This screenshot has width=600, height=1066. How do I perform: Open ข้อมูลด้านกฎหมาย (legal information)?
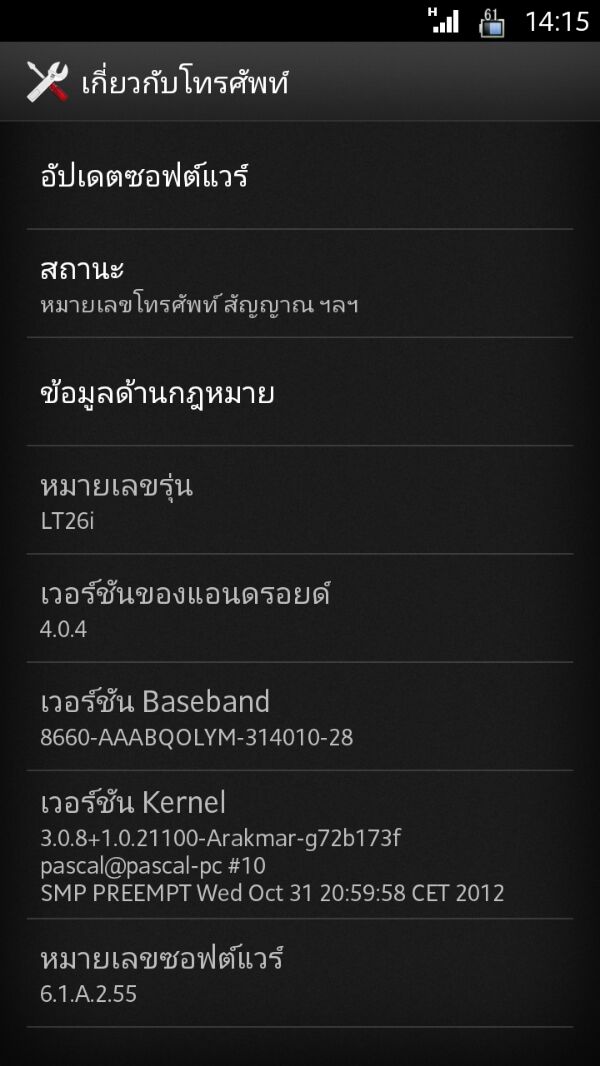(x=300, y=393)
